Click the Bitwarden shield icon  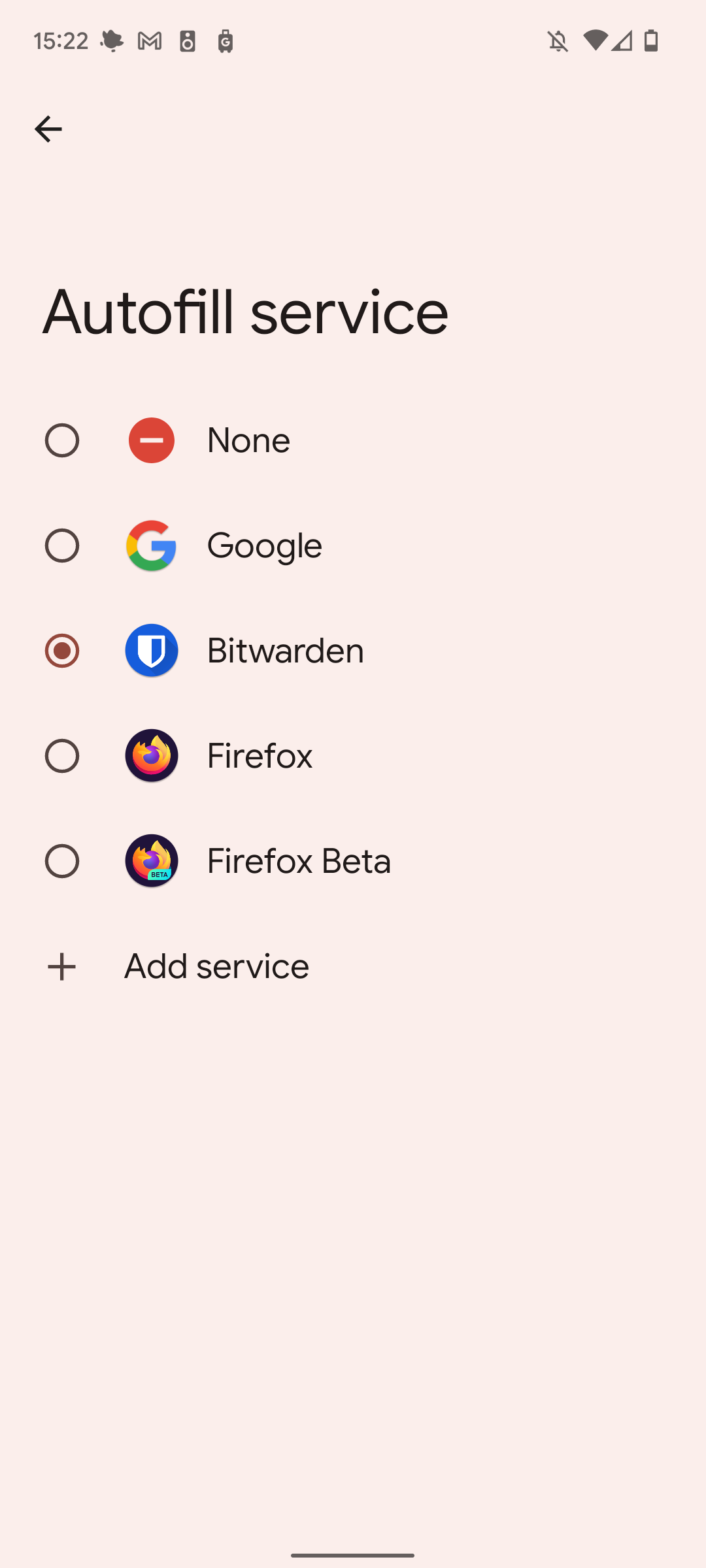tap(151, 651)
